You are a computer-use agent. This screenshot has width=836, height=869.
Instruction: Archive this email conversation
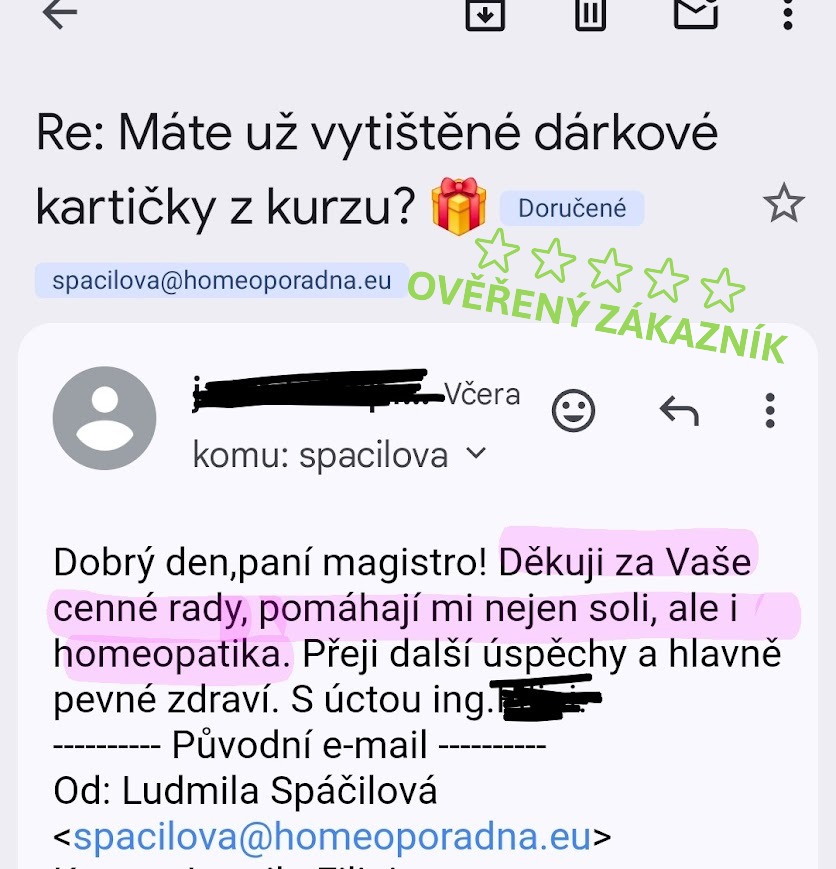[x=486, y=14]
